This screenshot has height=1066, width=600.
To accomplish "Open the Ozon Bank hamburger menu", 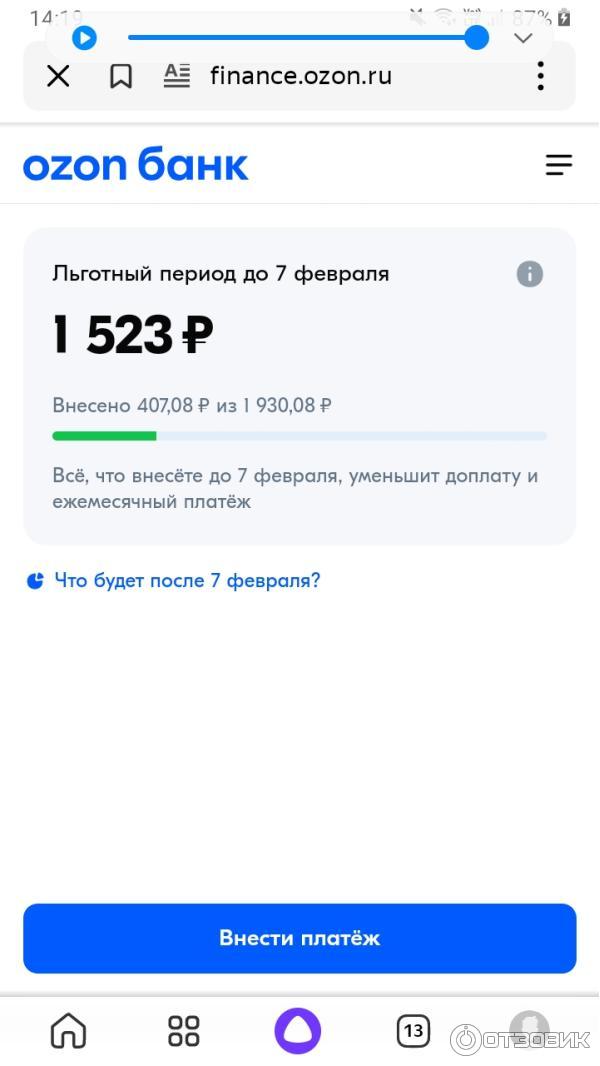I will (x=558, y=165).
